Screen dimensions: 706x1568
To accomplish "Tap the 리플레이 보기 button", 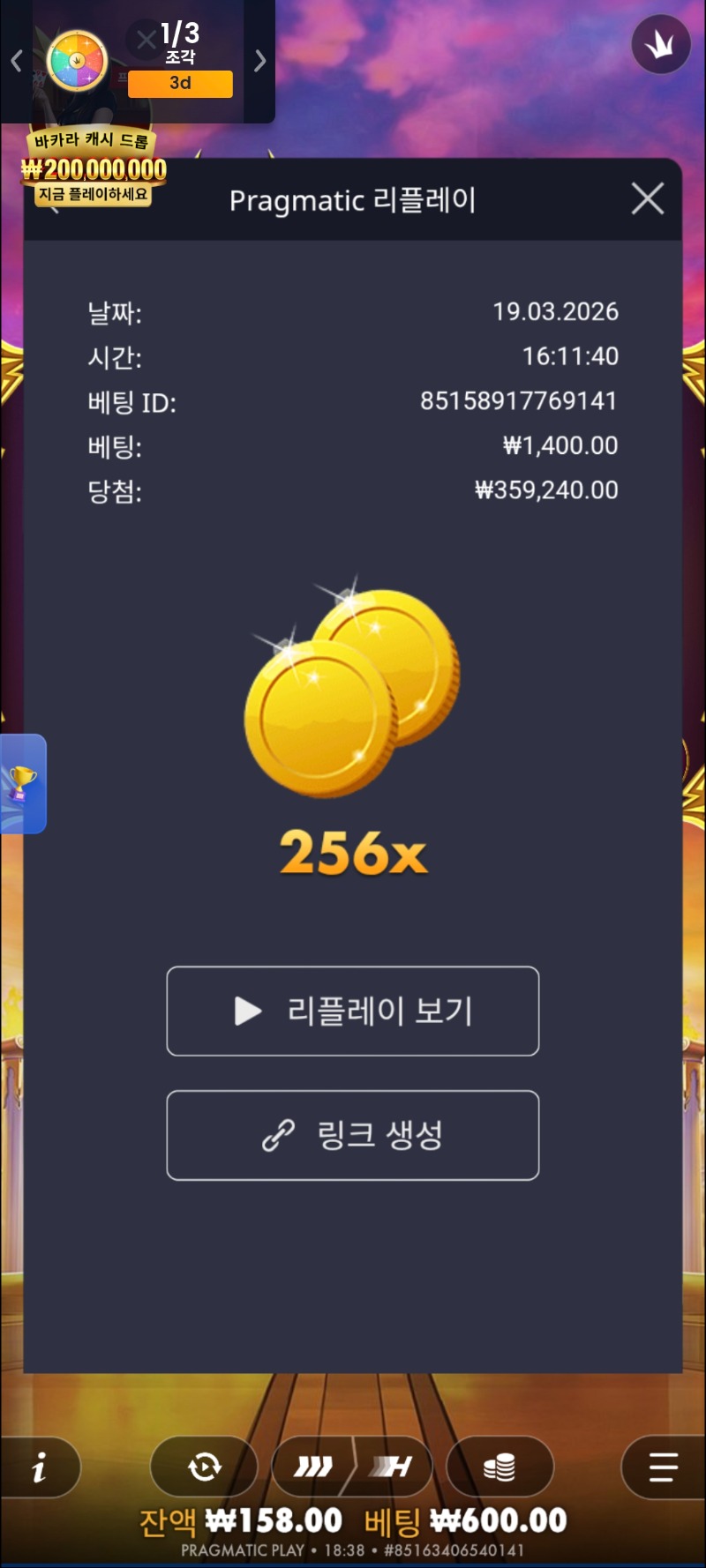I will (x=353, y=1011).
